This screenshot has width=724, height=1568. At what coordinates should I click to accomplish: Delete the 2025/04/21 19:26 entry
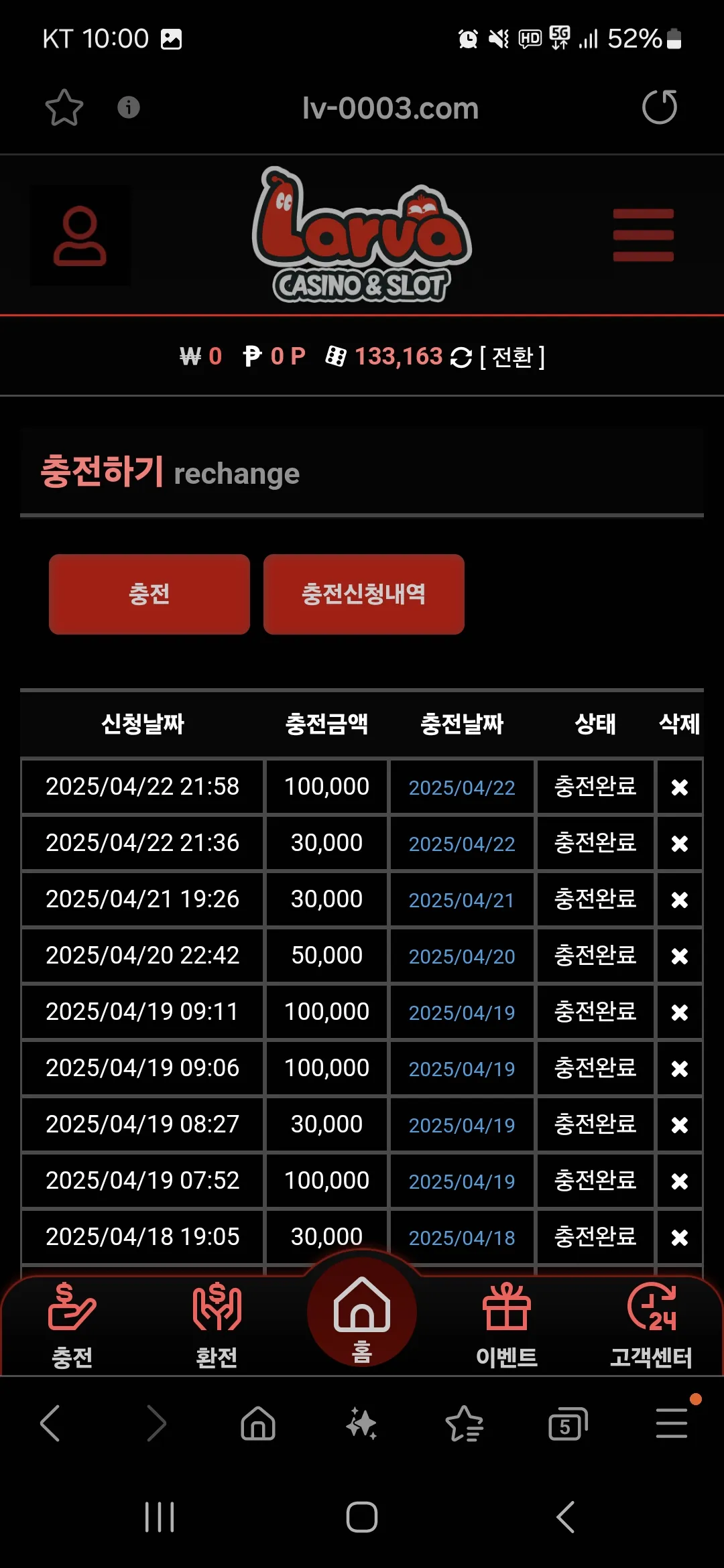point(680,899)
